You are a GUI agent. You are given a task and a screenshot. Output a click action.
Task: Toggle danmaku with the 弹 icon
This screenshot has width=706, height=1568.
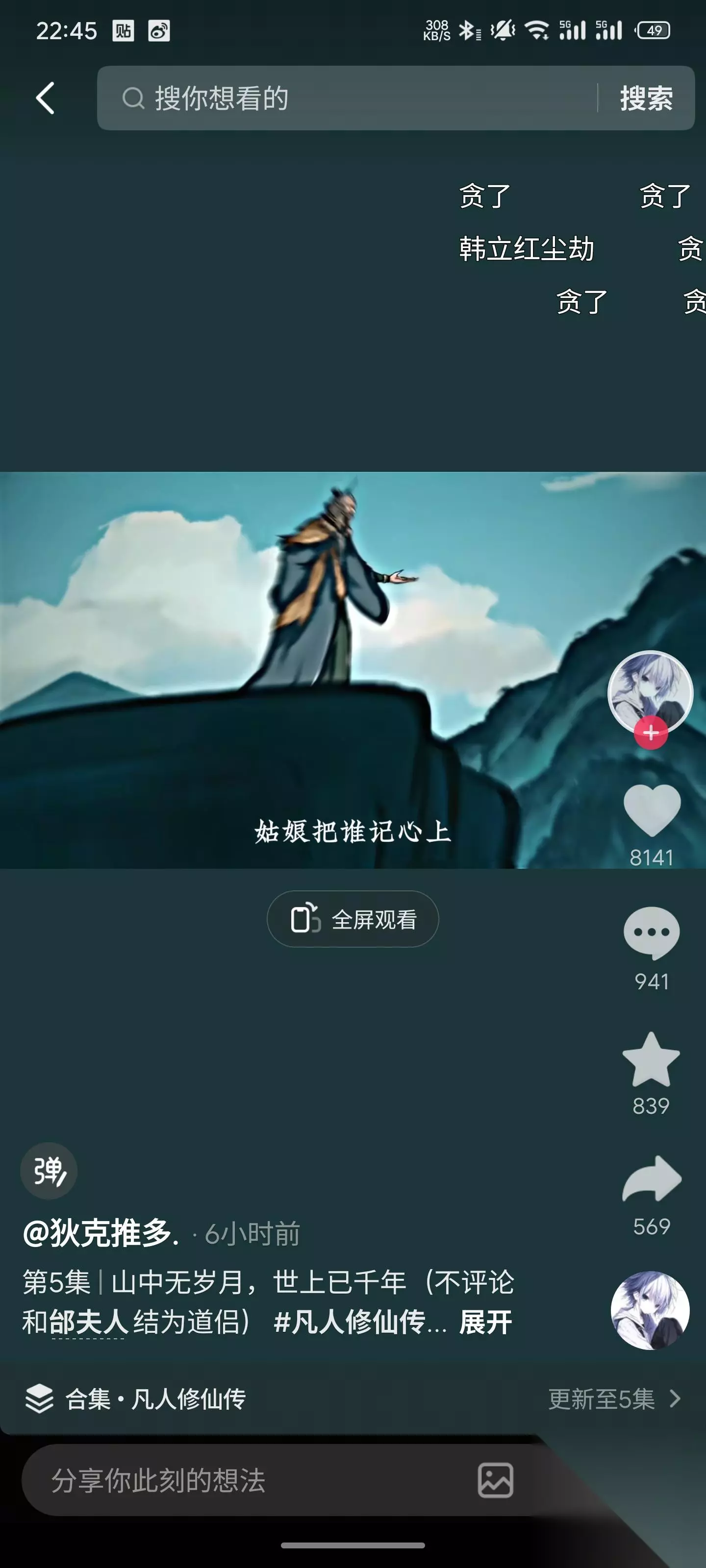click(49, 1171)
